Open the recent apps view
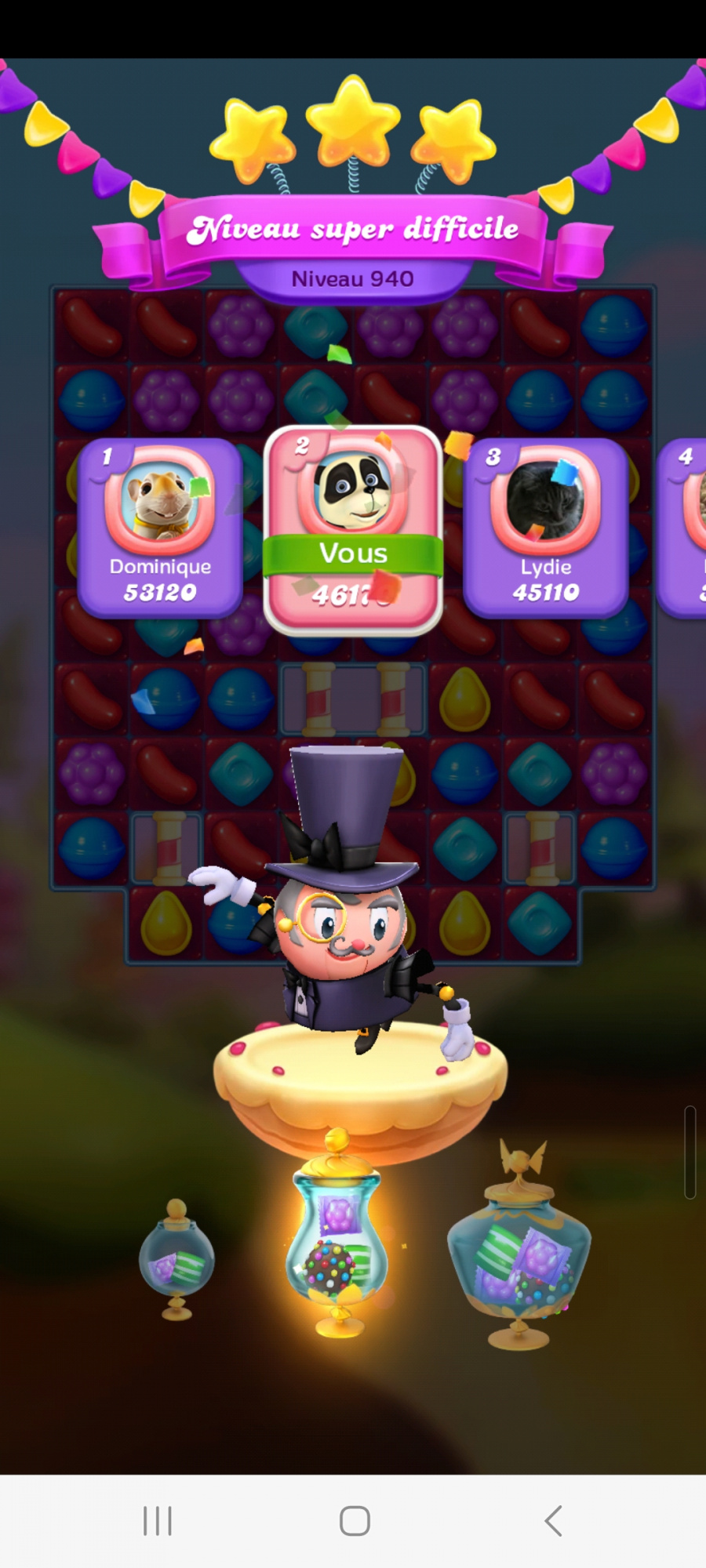Viewport: 706px width, 1568px height. pos(158,1521)
